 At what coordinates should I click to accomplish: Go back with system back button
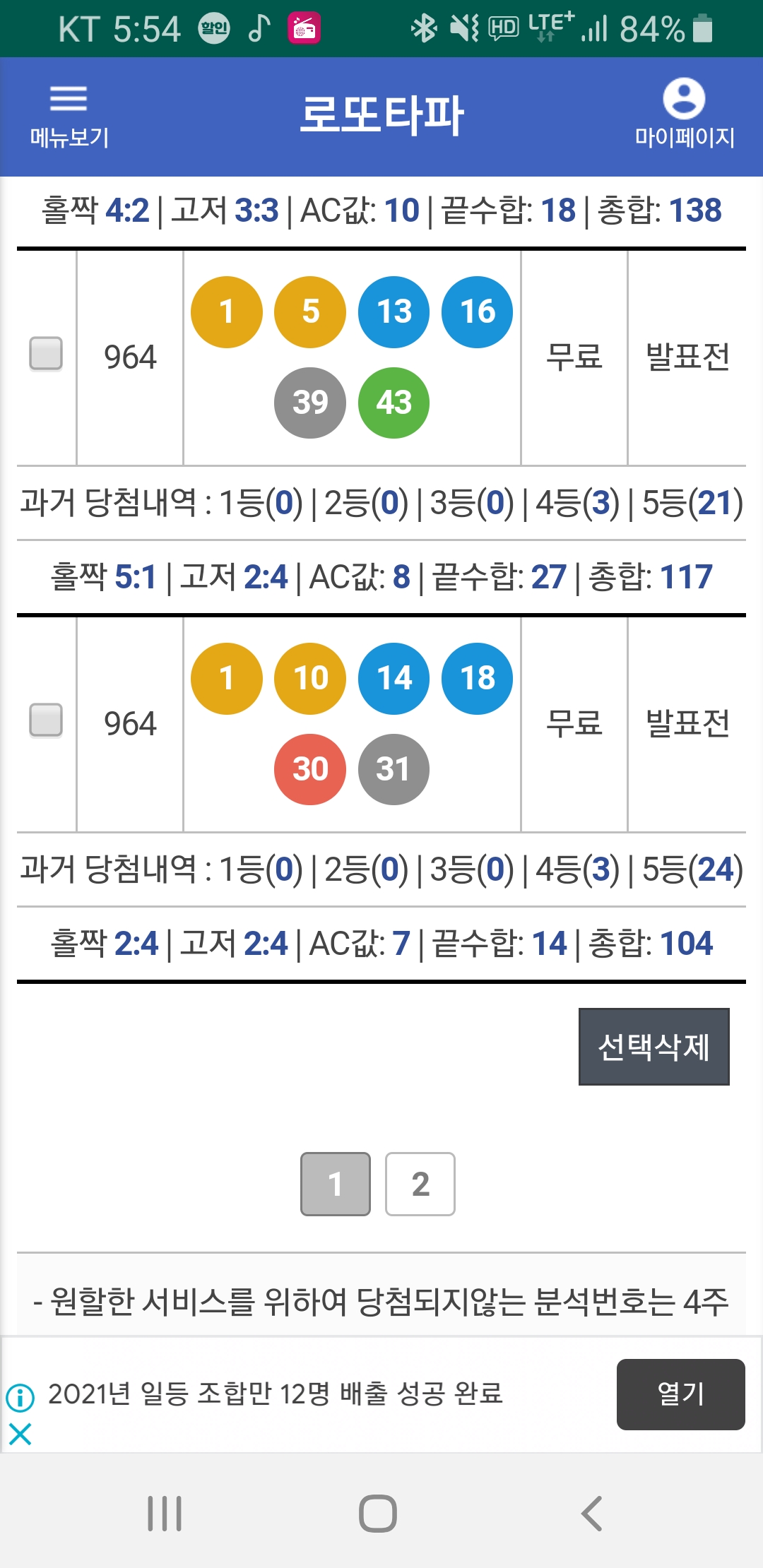click(592, 1514)
